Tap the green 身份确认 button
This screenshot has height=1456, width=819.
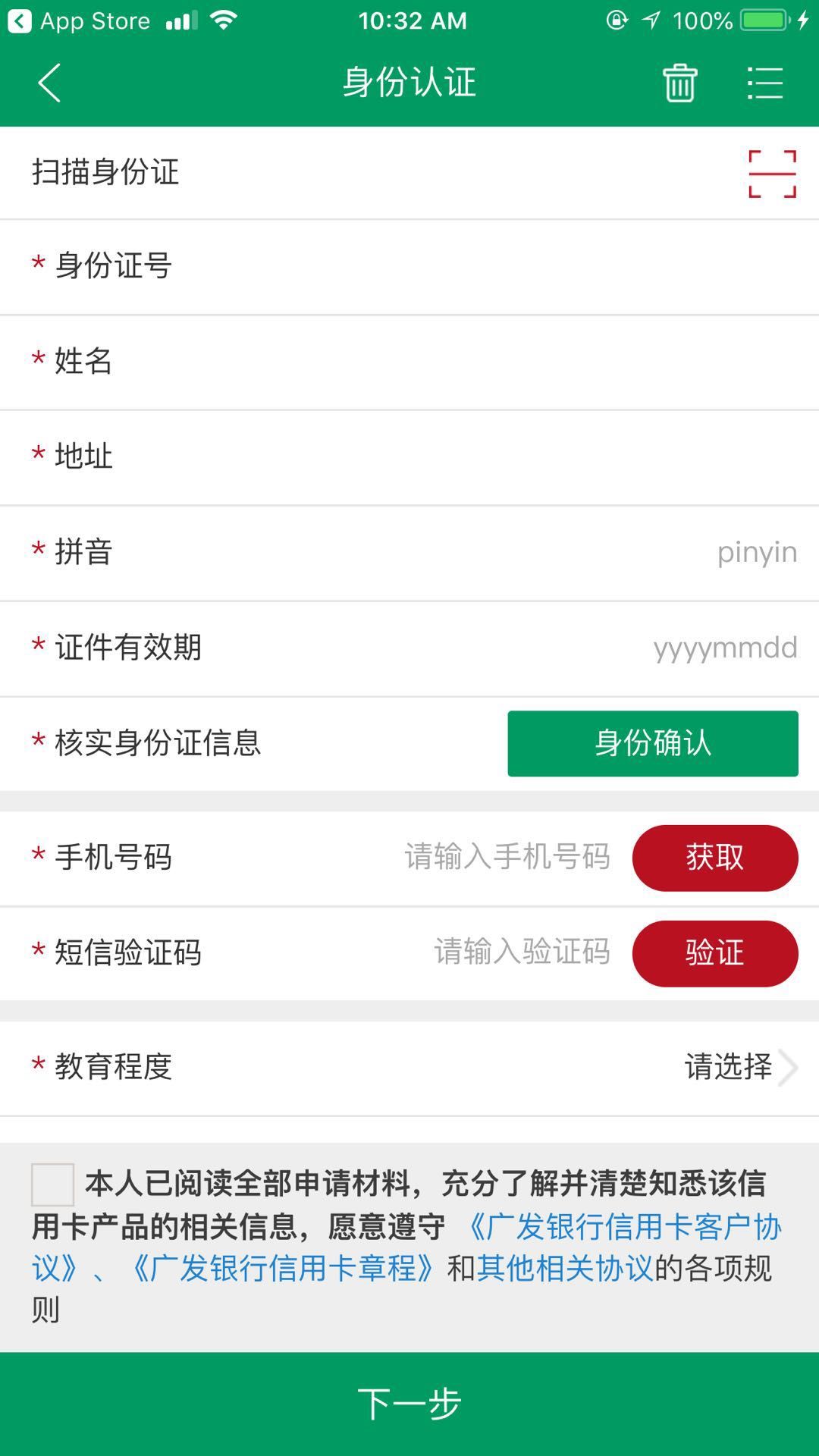pyautogui.click(x=652, y=743)
